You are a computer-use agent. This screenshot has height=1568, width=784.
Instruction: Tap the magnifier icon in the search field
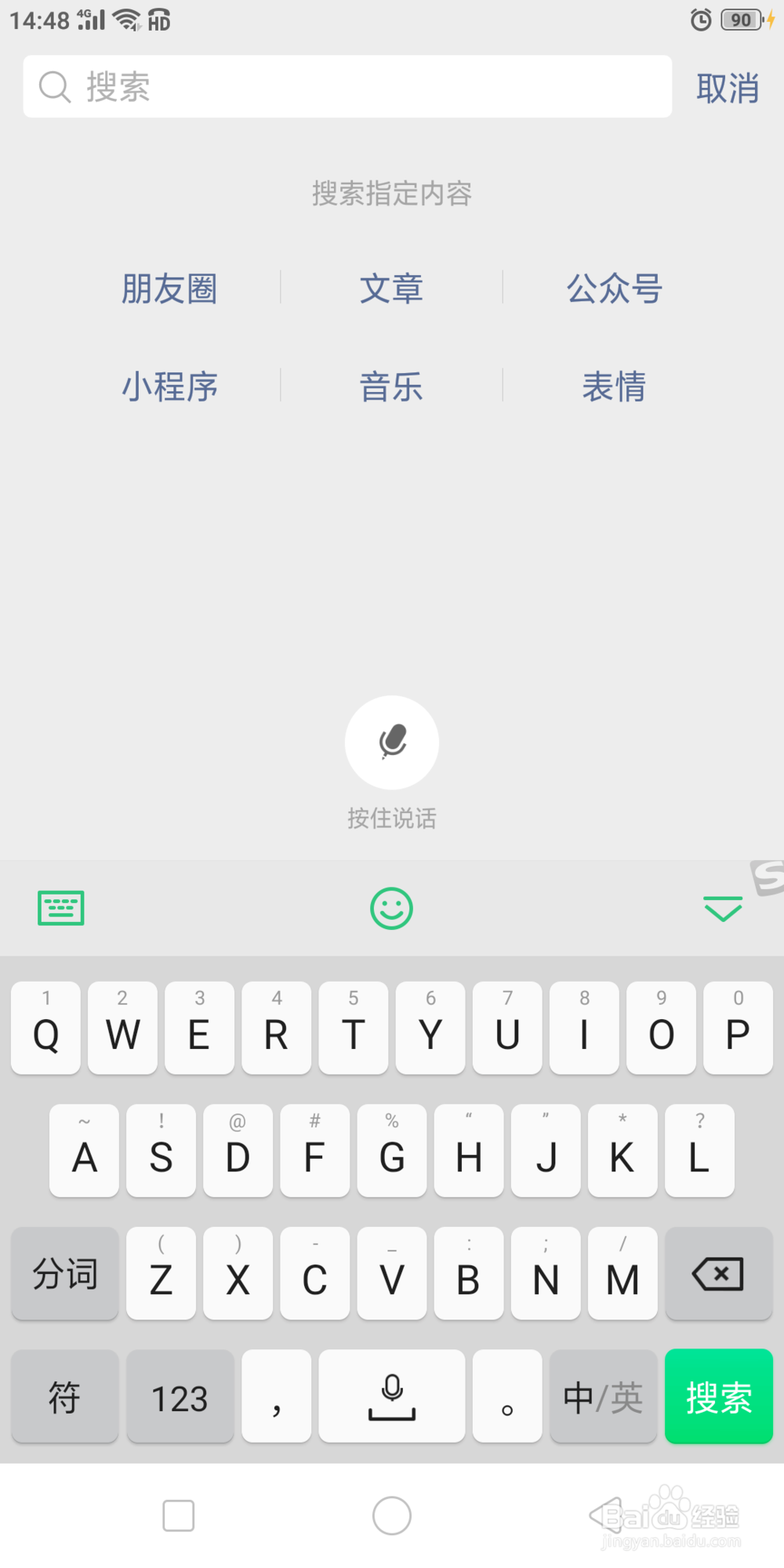coord(53,86)
